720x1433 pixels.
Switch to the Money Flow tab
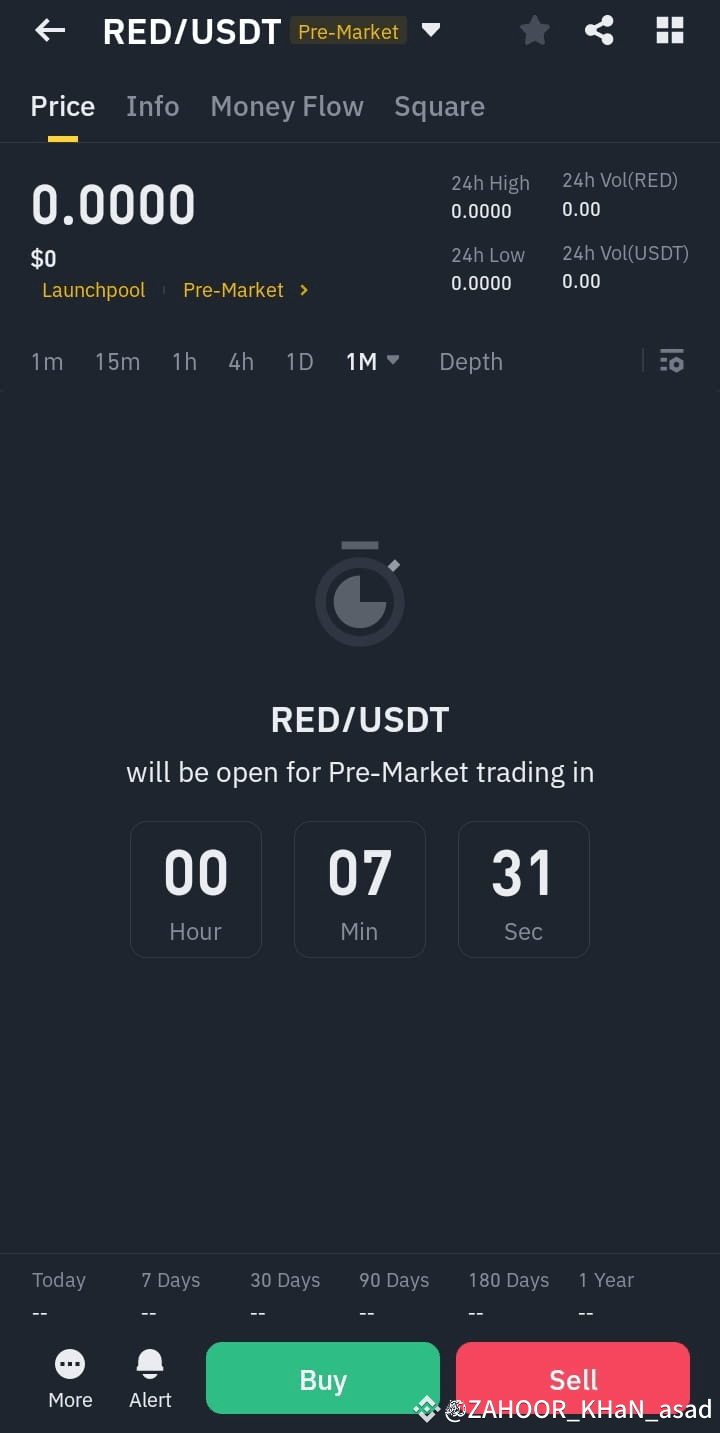287,106
